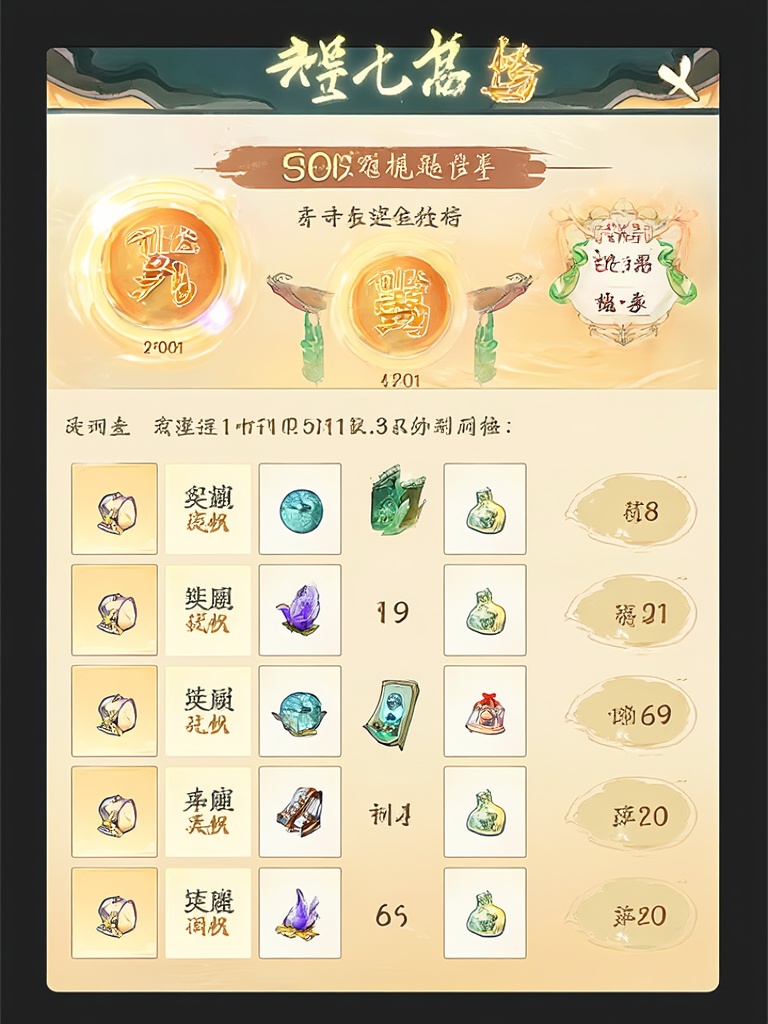Open the purple flame item tile
768x1024 pixels.
pyautogui.click(x=299, y=913)
